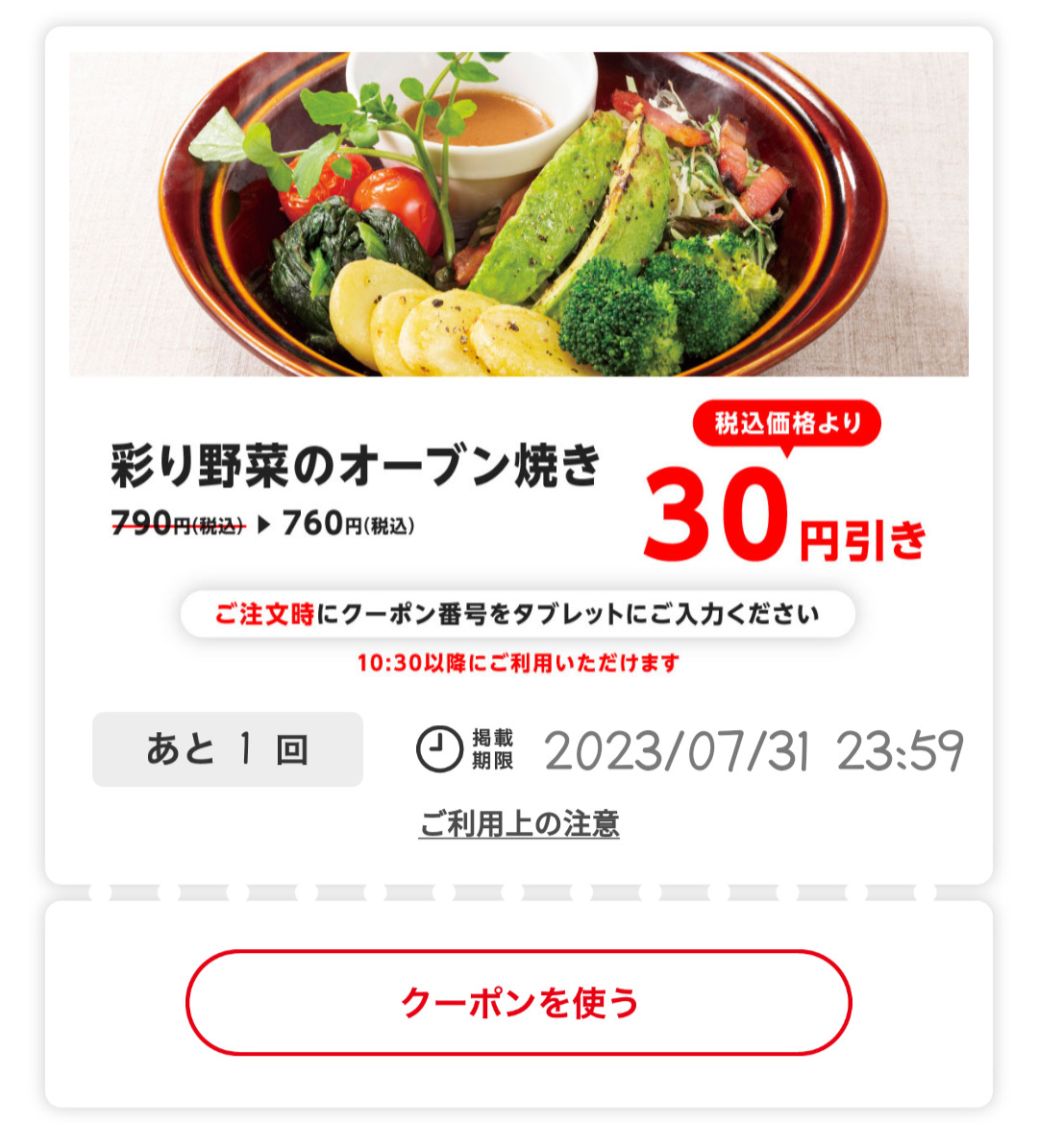Image resolution: width=1038 pixels, height=1148 pixels.
Task: Open the ご利用上の注意 link
Action: point(519,823)
